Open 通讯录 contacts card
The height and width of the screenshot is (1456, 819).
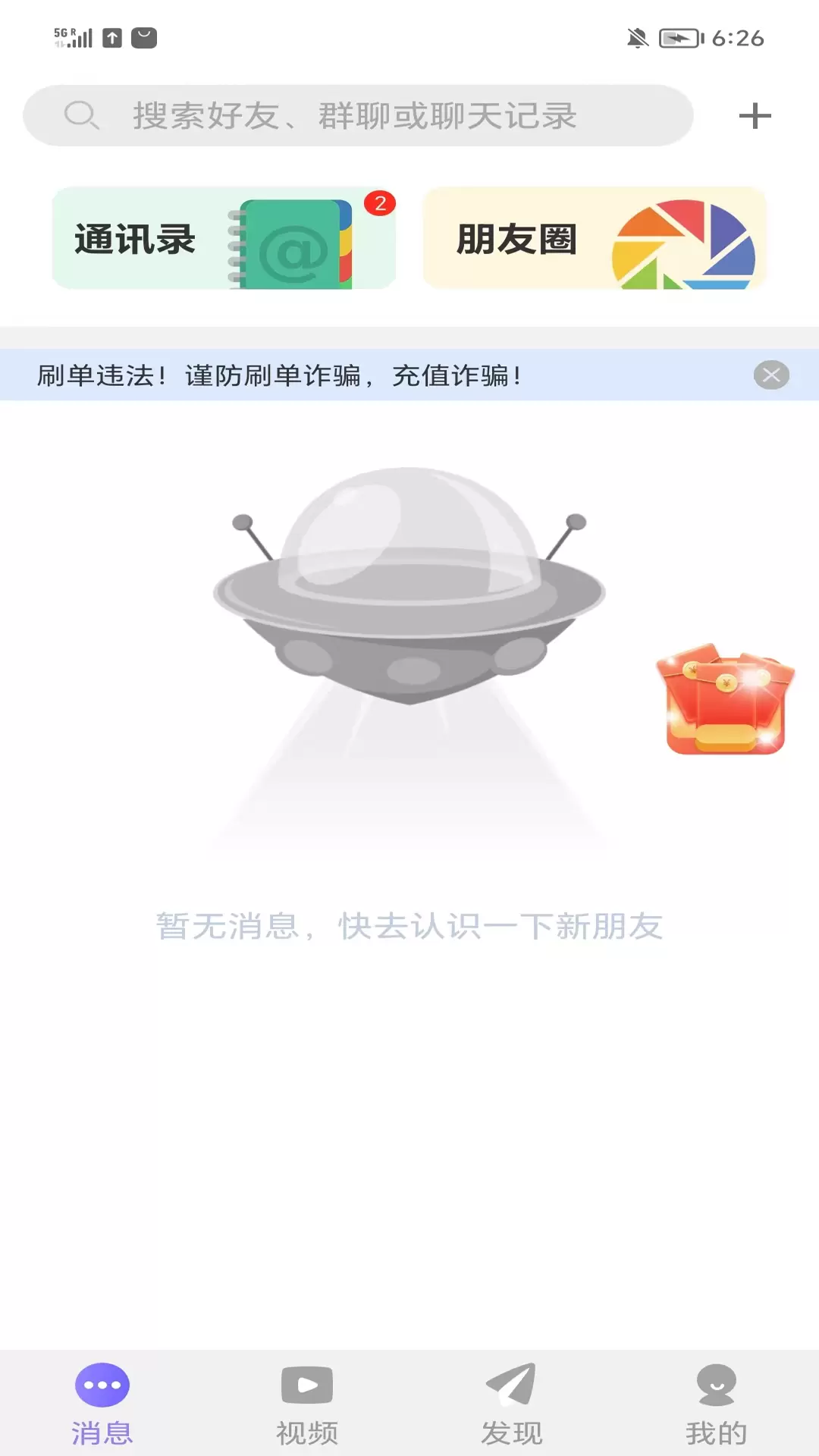224,238
